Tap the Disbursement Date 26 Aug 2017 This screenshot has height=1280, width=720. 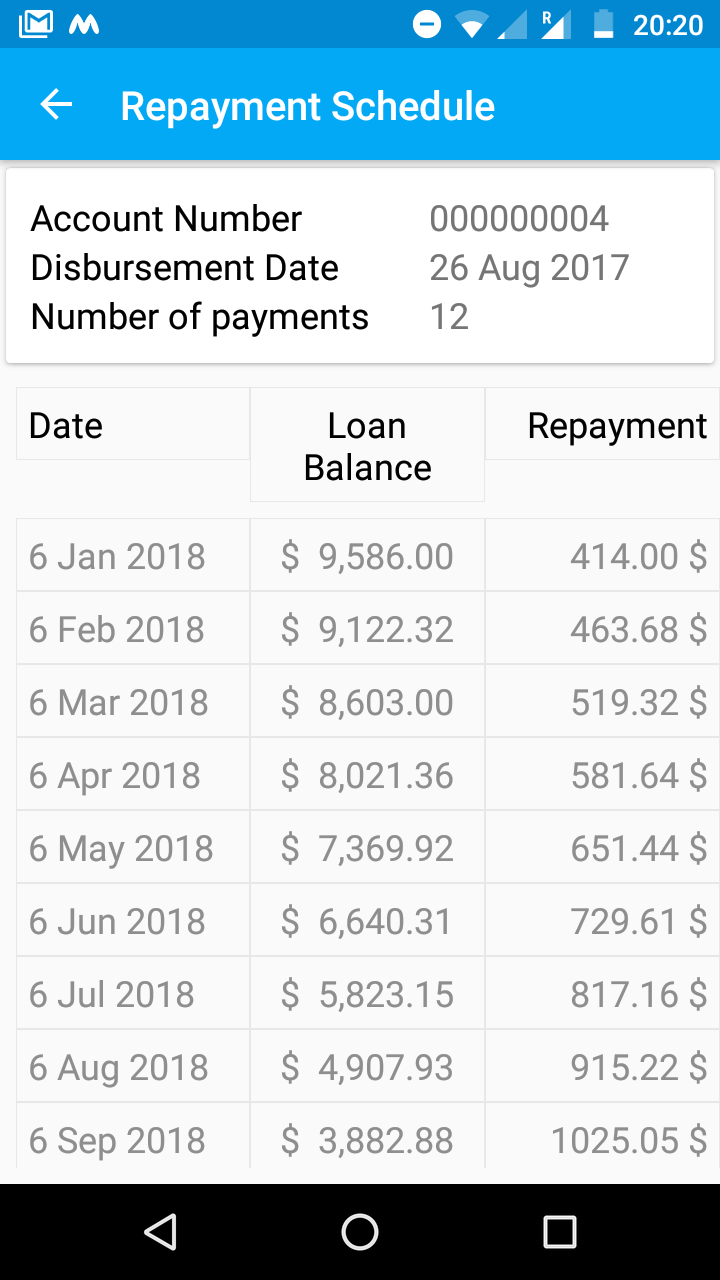[528, 268]
